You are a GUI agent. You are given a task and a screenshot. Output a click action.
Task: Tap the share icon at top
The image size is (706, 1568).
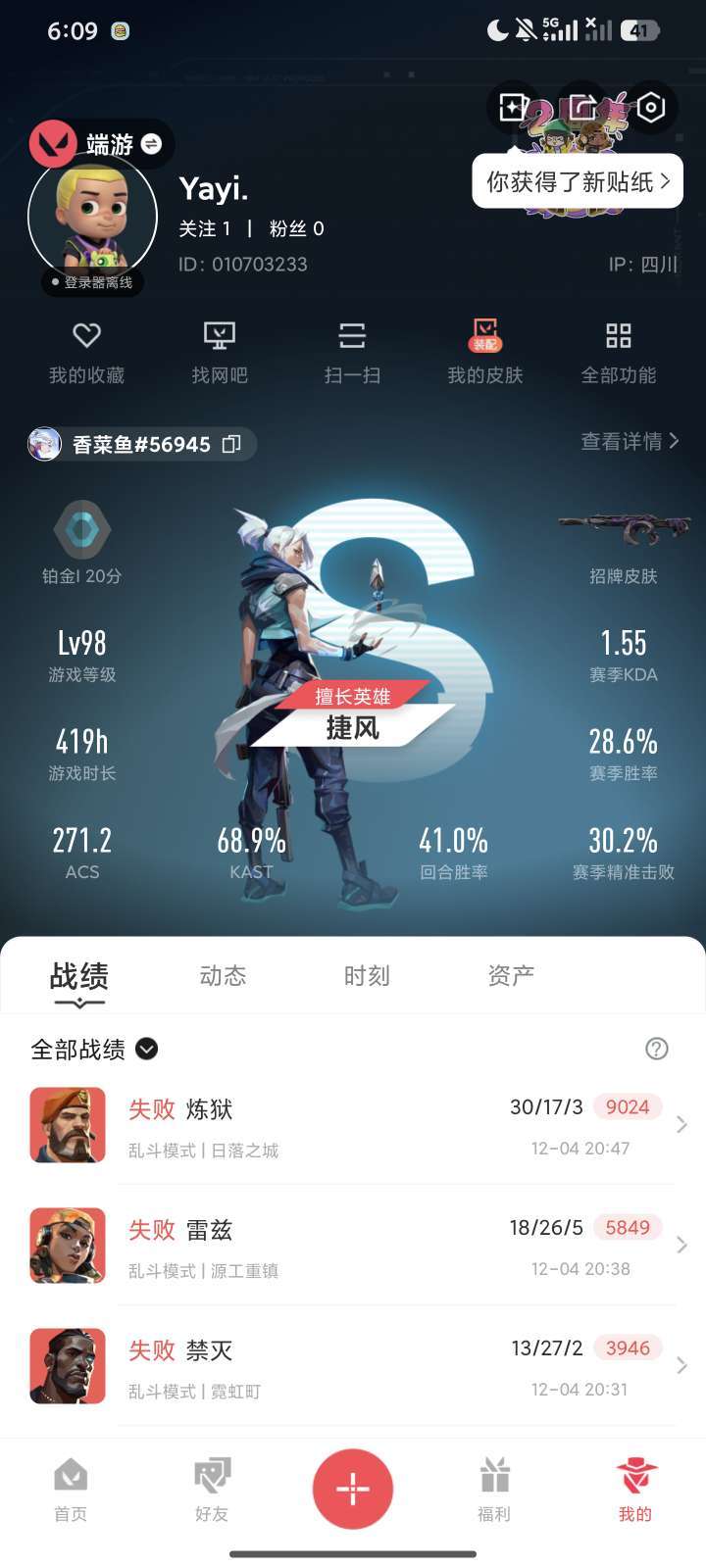[582, 107]
